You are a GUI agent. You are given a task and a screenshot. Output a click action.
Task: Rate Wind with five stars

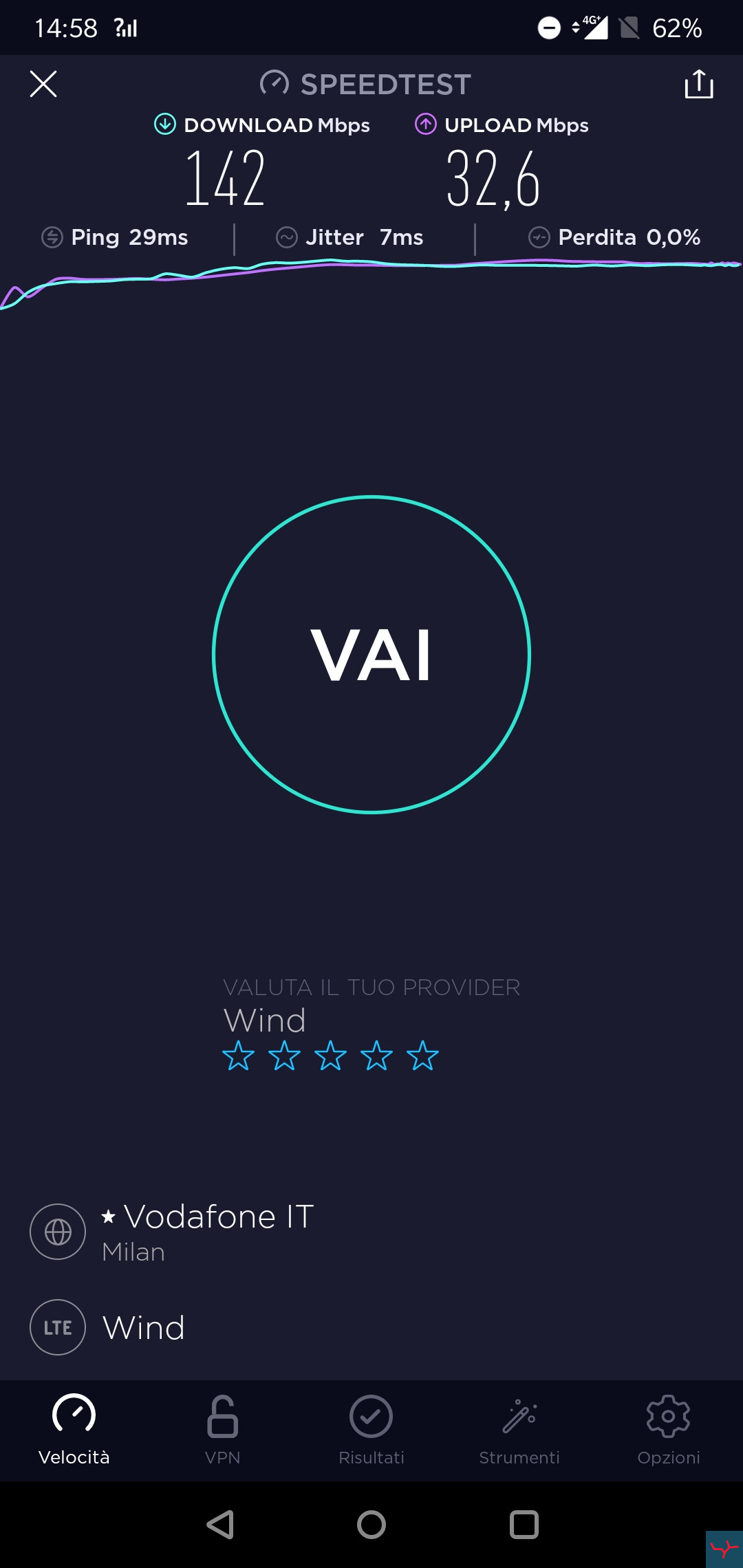[422, 1056]
